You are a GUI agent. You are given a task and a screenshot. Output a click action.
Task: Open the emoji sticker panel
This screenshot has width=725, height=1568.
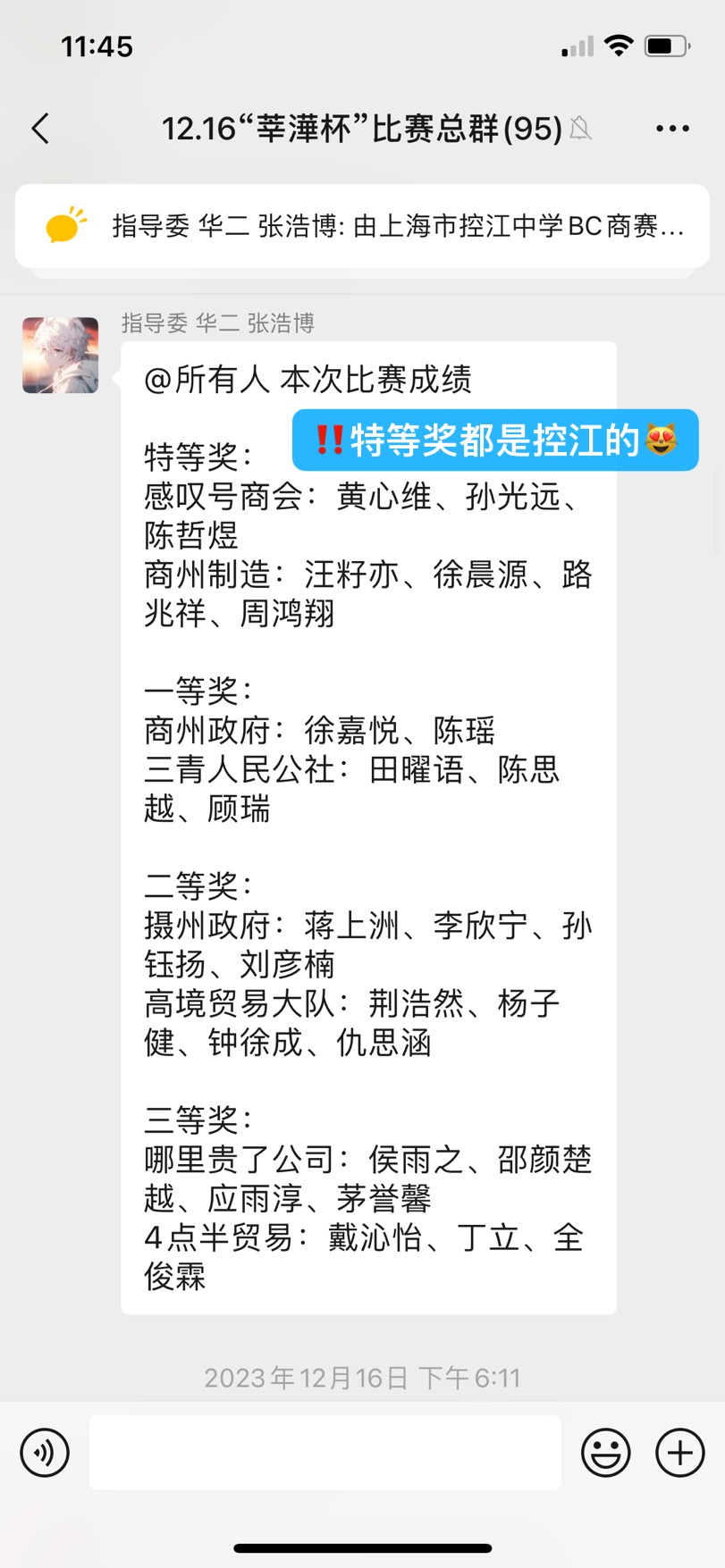coord(606,1453)
